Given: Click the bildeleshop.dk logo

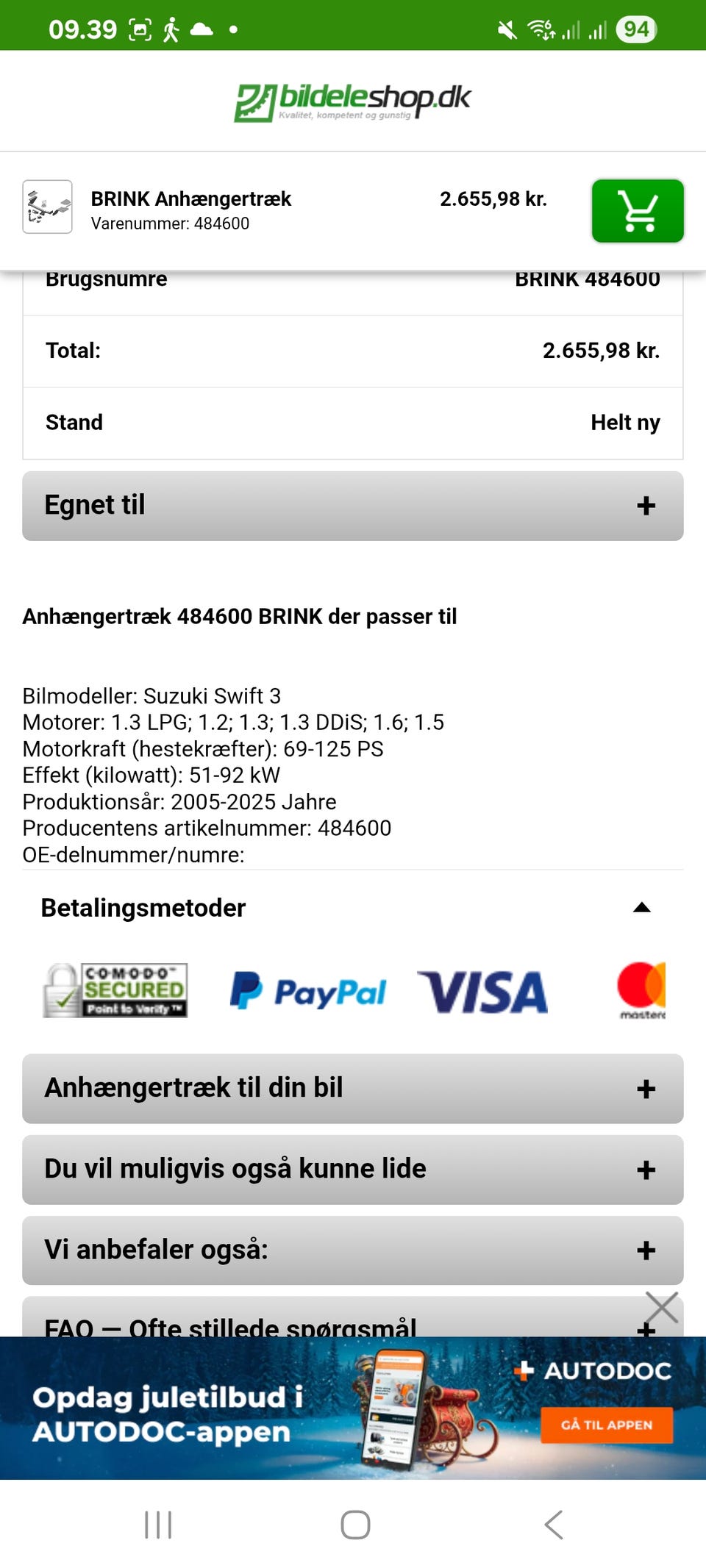Looking at the screenshot, I should tap(353, 100).
